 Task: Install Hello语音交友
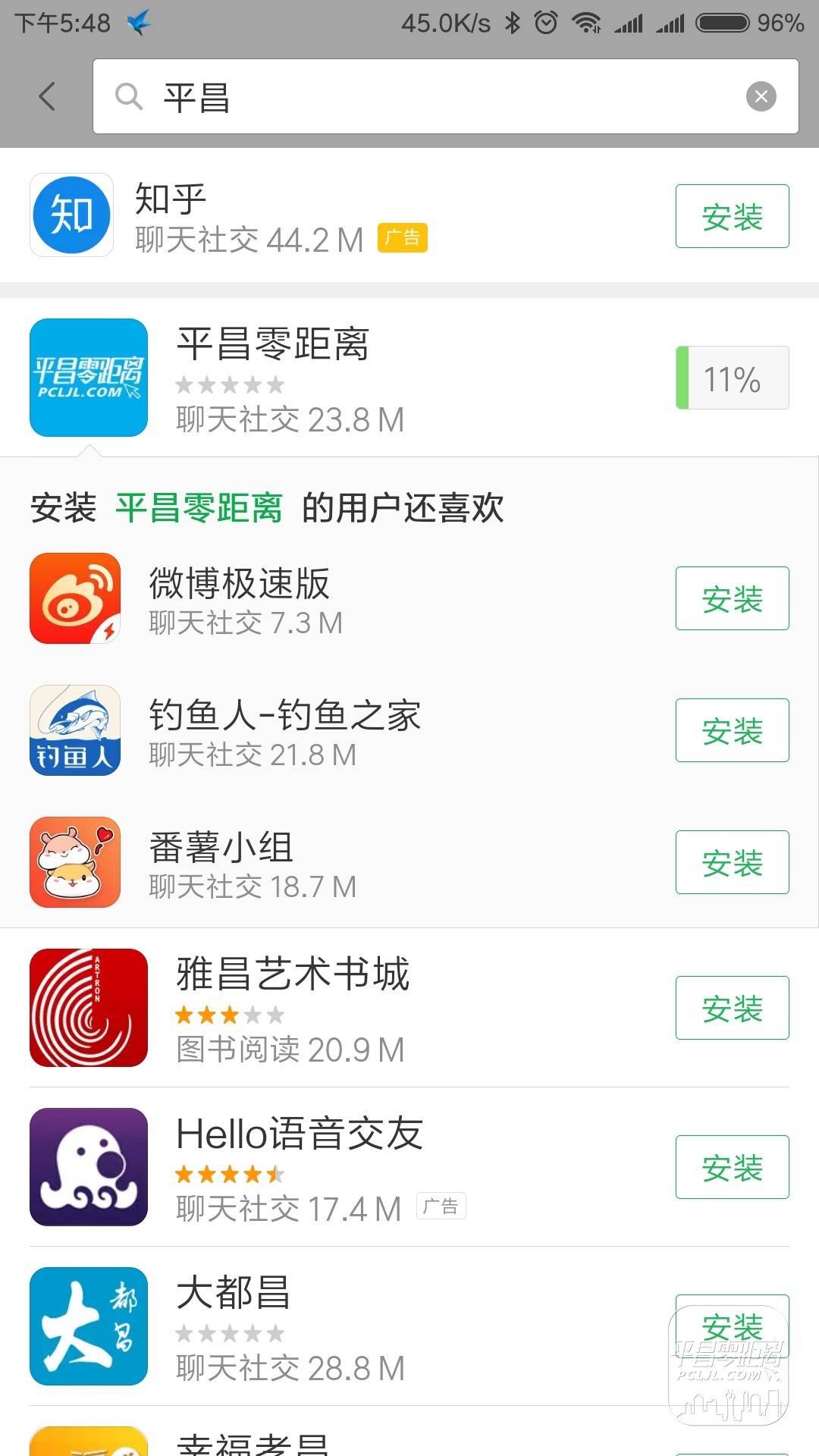[732, 1167]
